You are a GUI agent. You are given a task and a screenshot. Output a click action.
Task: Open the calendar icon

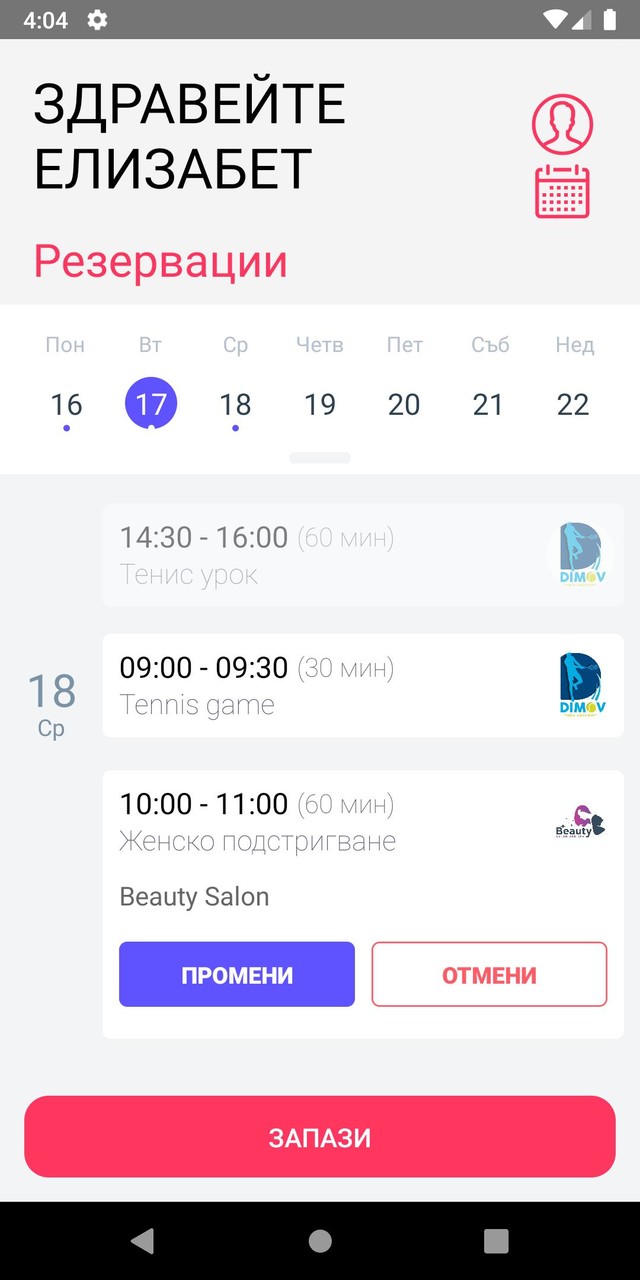pyautogui.click(x=562, y=191)
